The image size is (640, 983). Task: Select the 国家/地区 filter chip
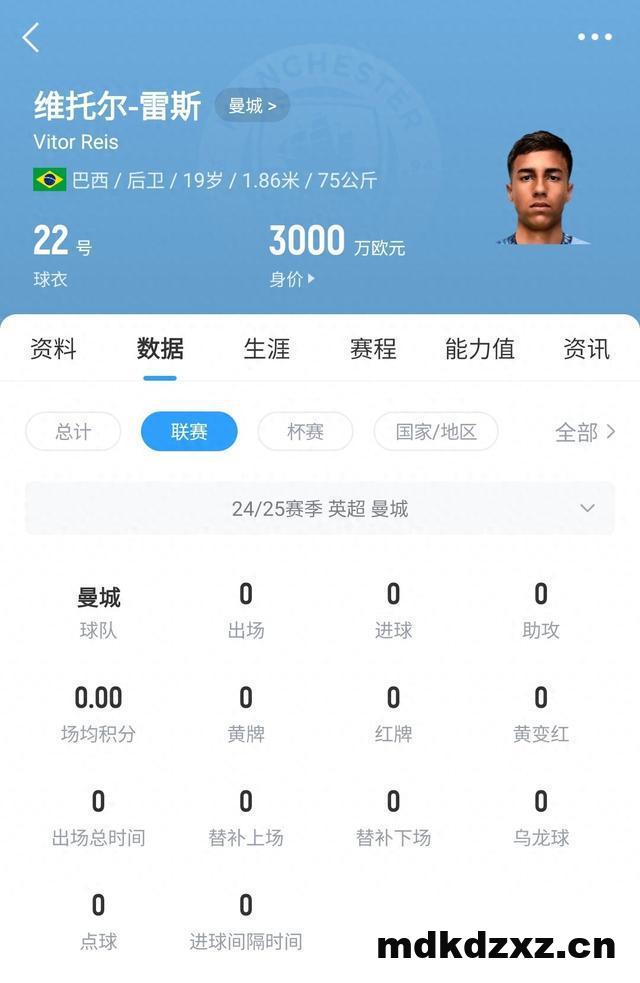pos(436,432)
